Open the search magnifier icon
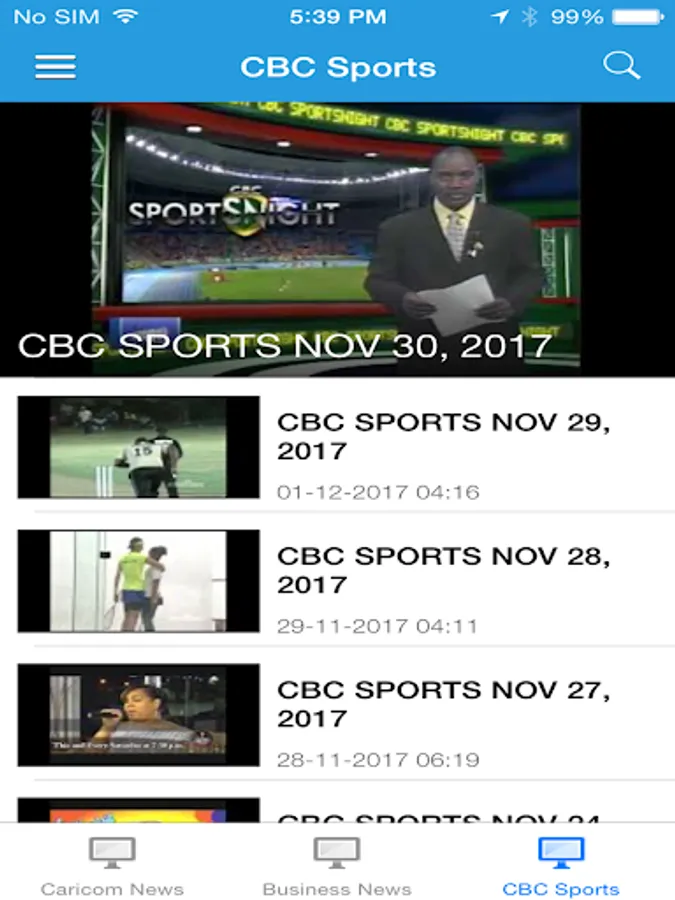The width and height of the screenshot is (675, 900). [622, 65]
